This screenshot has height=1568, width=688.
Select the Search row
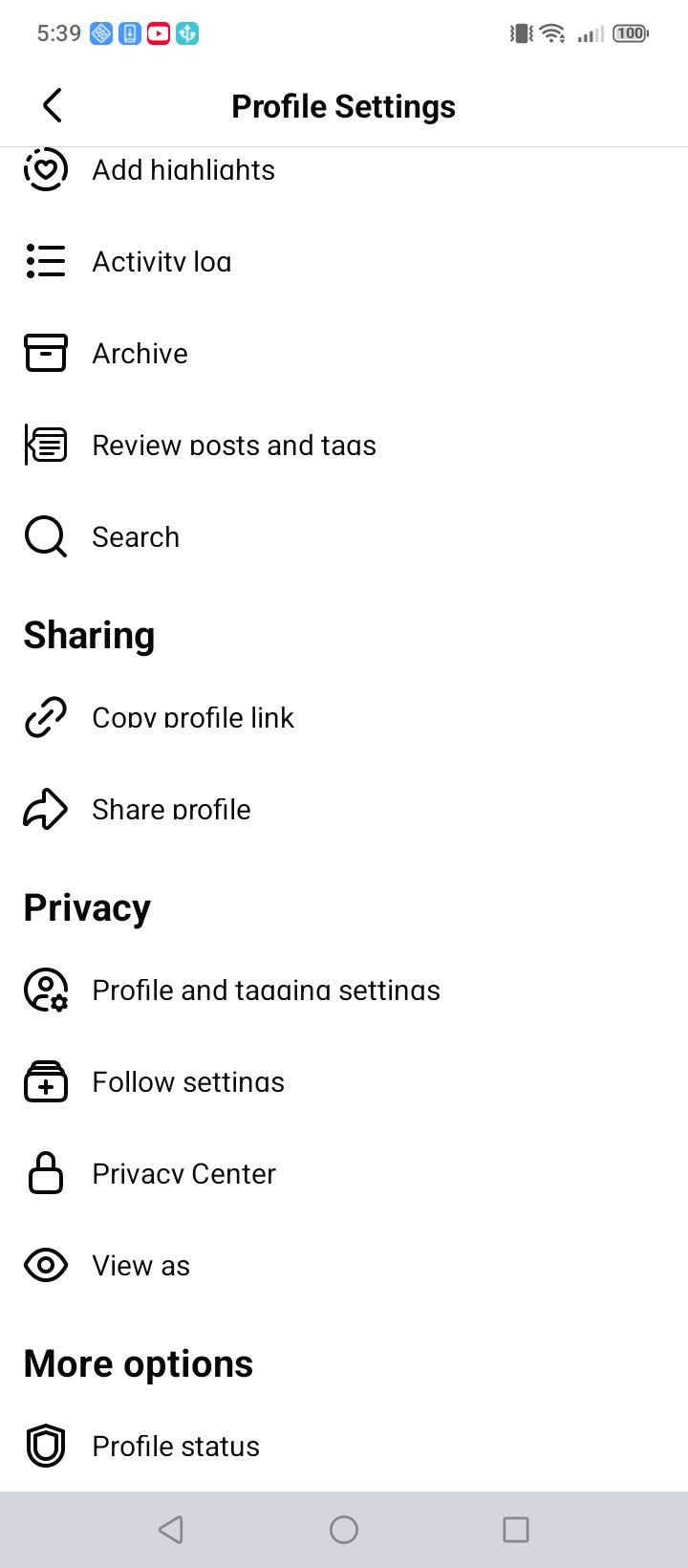tap(344, 536)
